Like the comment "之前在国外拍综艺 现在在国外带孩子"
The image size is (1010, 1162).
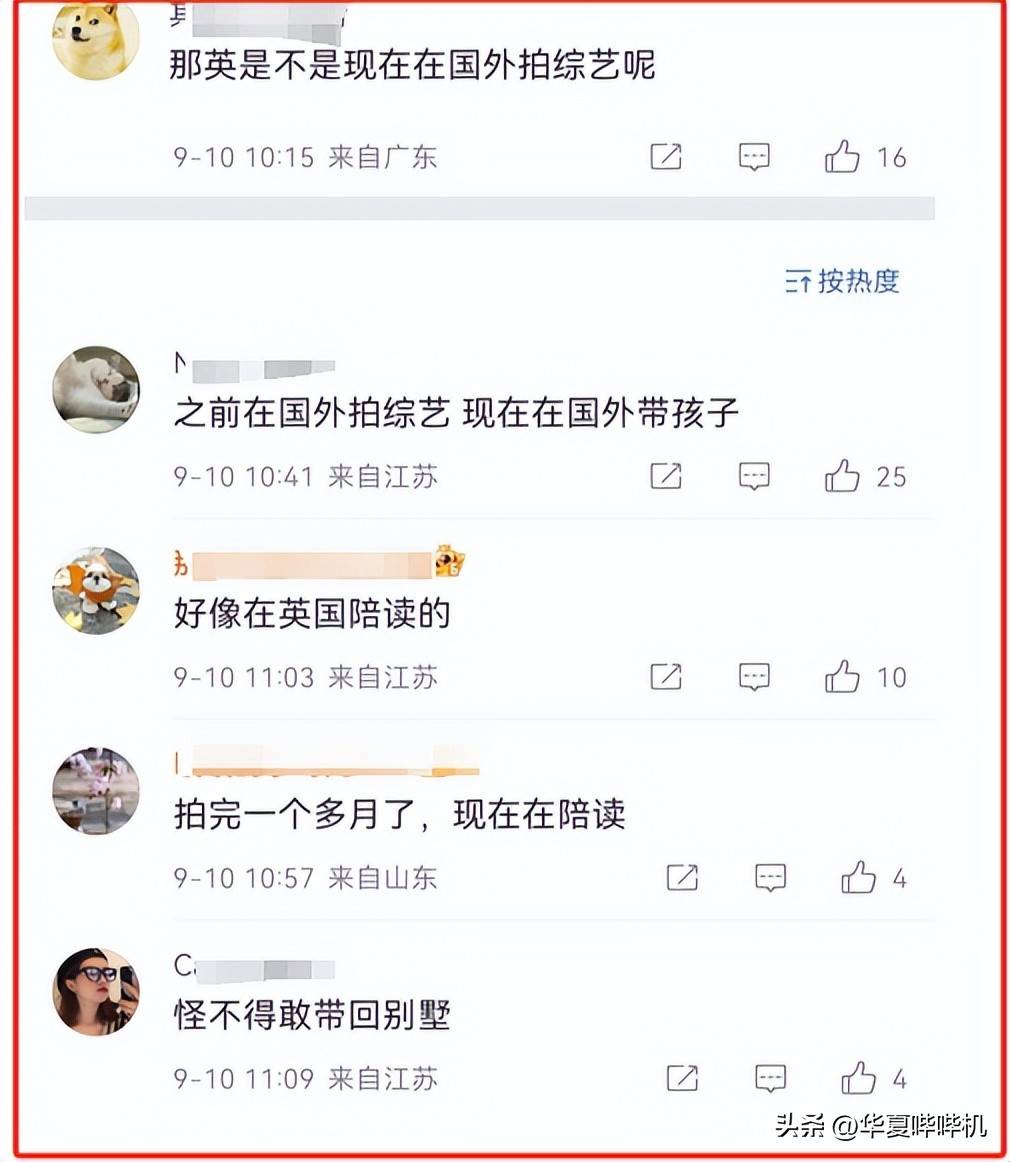tap(842, 476)
